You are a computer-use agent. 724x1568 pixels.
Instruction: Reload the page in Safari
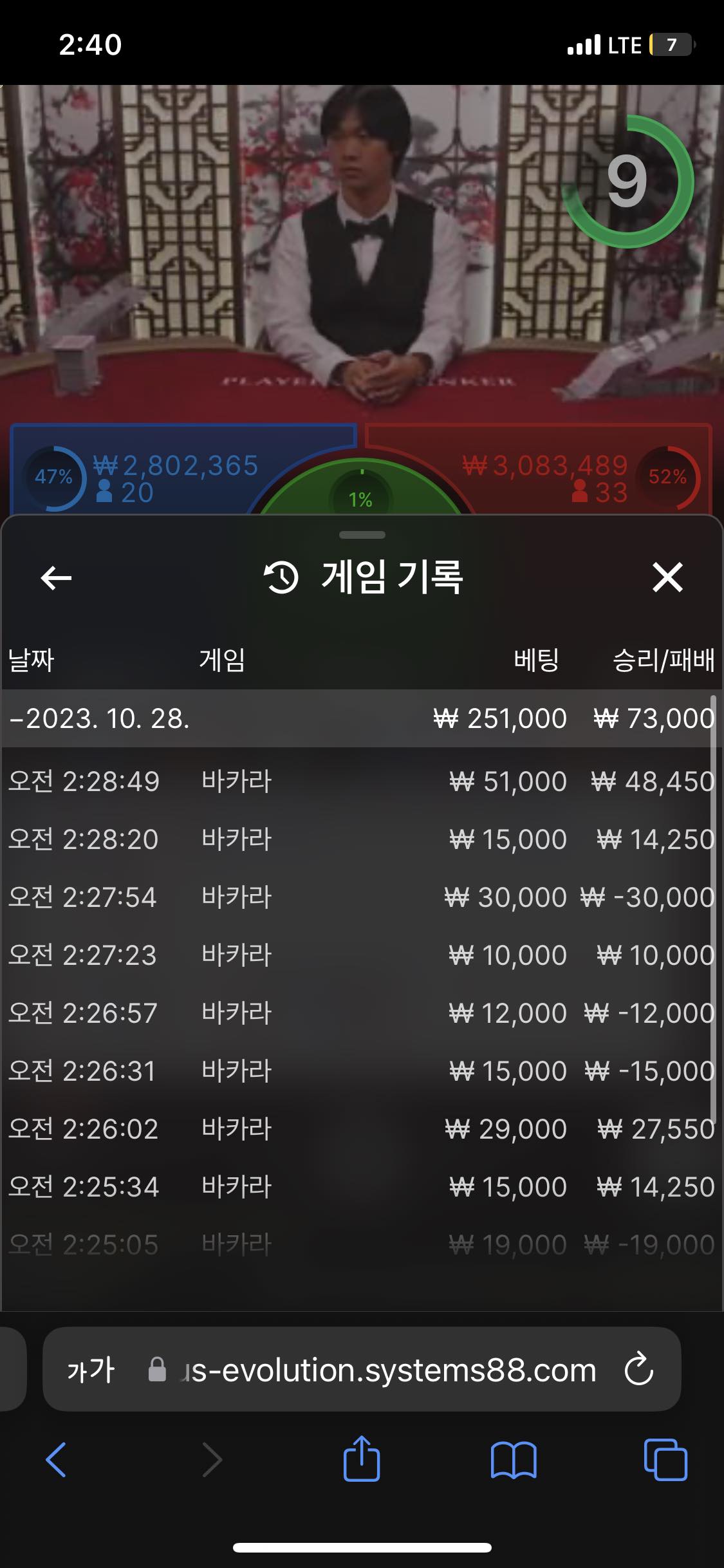pos(638,1369)
